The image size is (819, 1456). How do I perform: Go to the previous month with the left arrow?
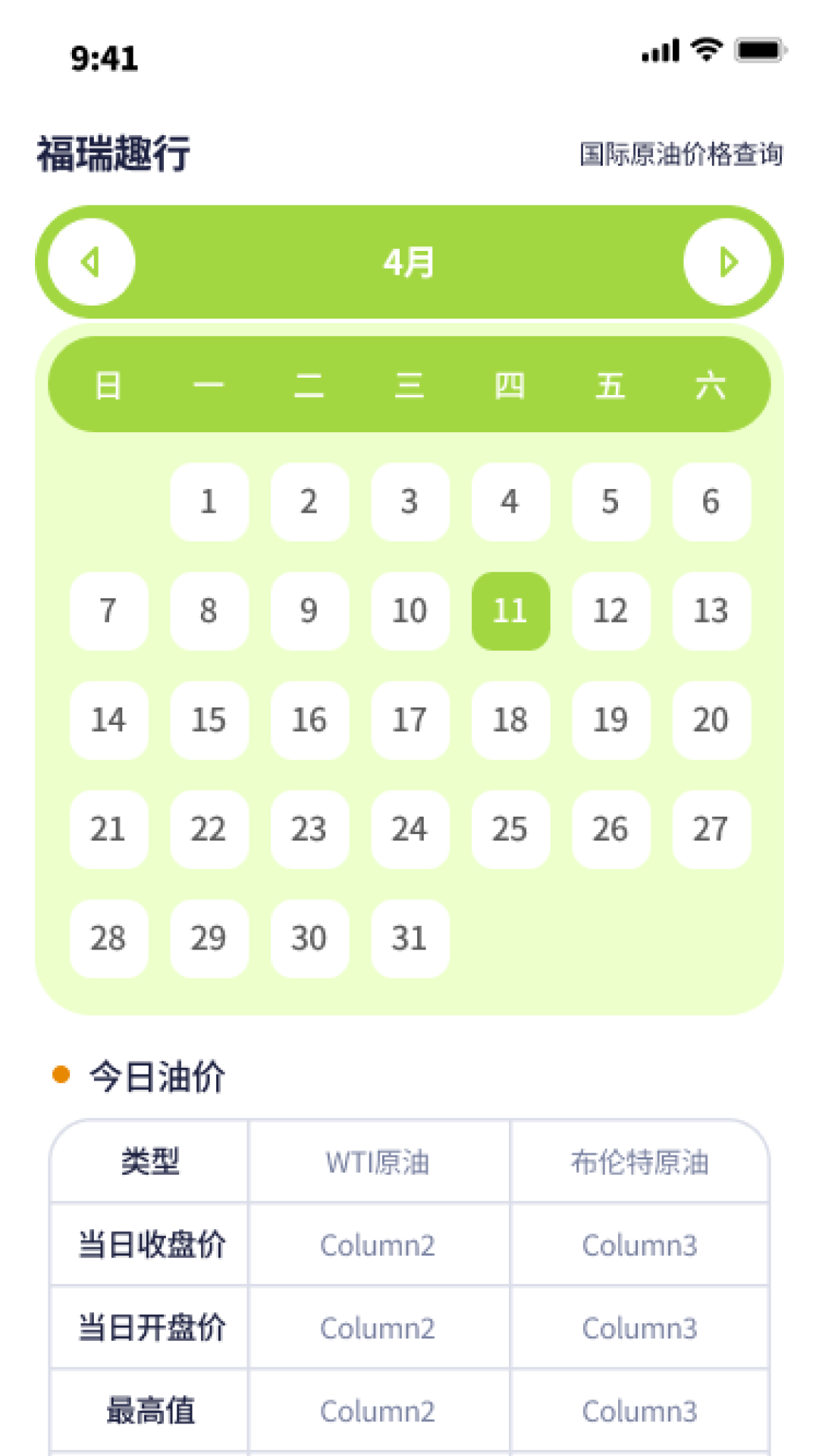click(91, 262)
